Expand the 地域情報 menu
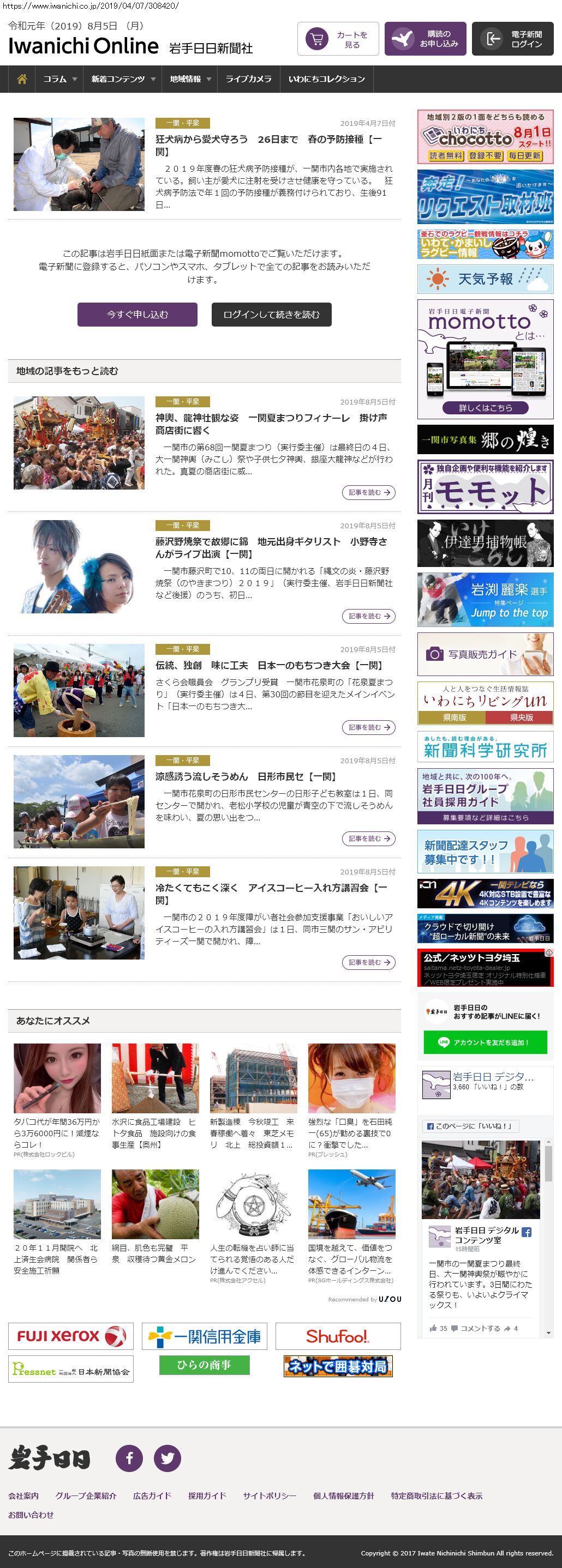Screen dimensions: 562x1568 click(x=190, y=79)
